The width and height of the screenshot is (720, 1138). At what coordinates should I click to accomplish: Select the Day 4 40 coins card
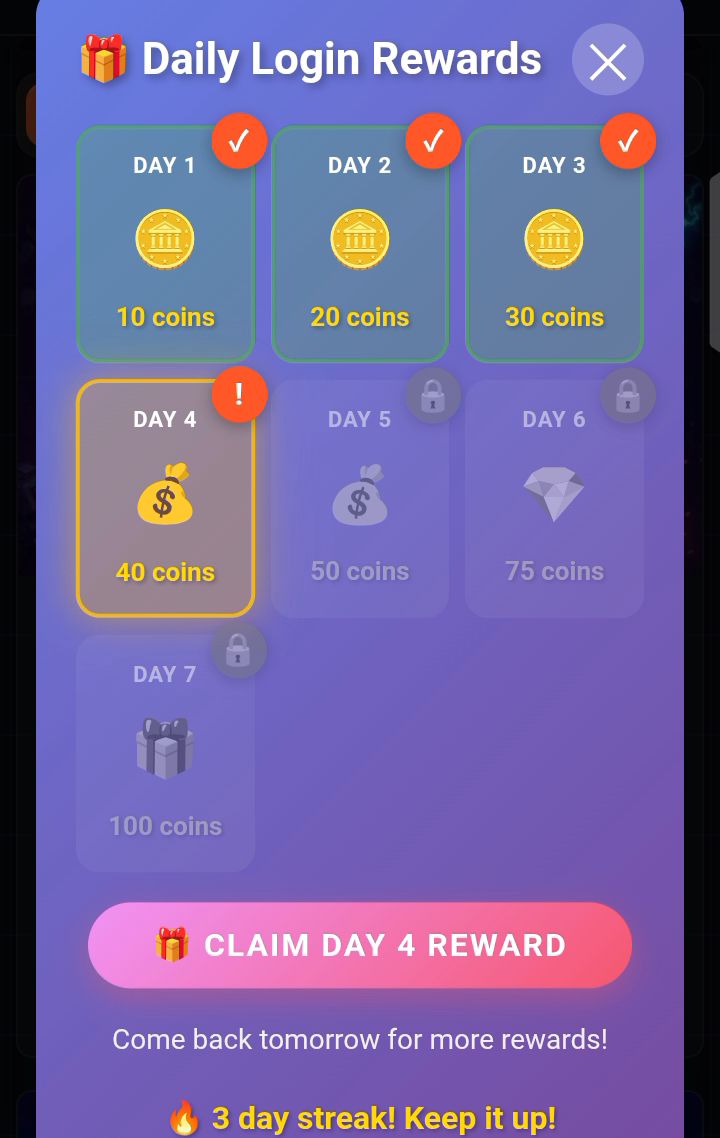click(165, 498)
